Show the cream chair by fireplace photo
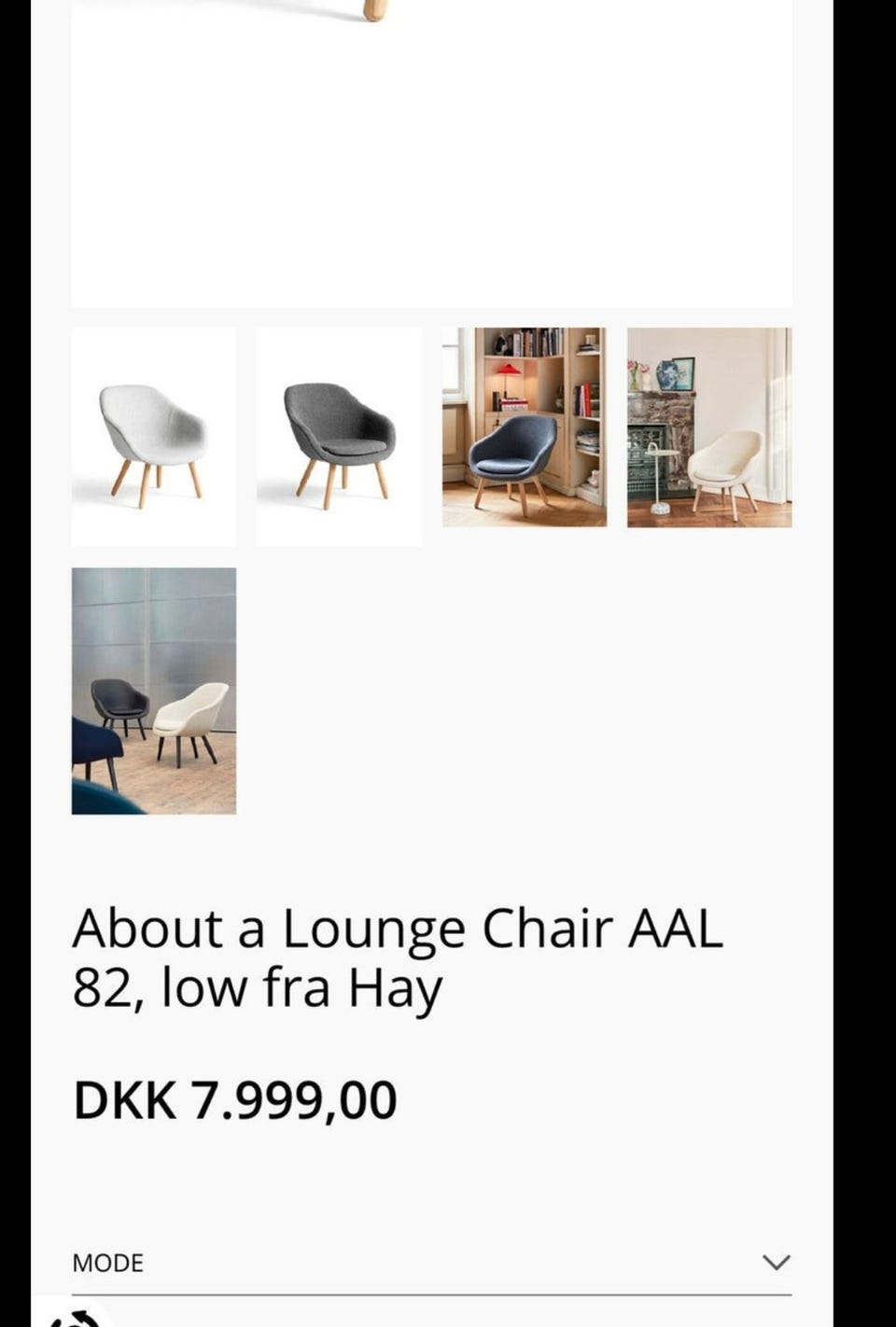Screen dimensions: 896x1327 (x=709, y=427)
